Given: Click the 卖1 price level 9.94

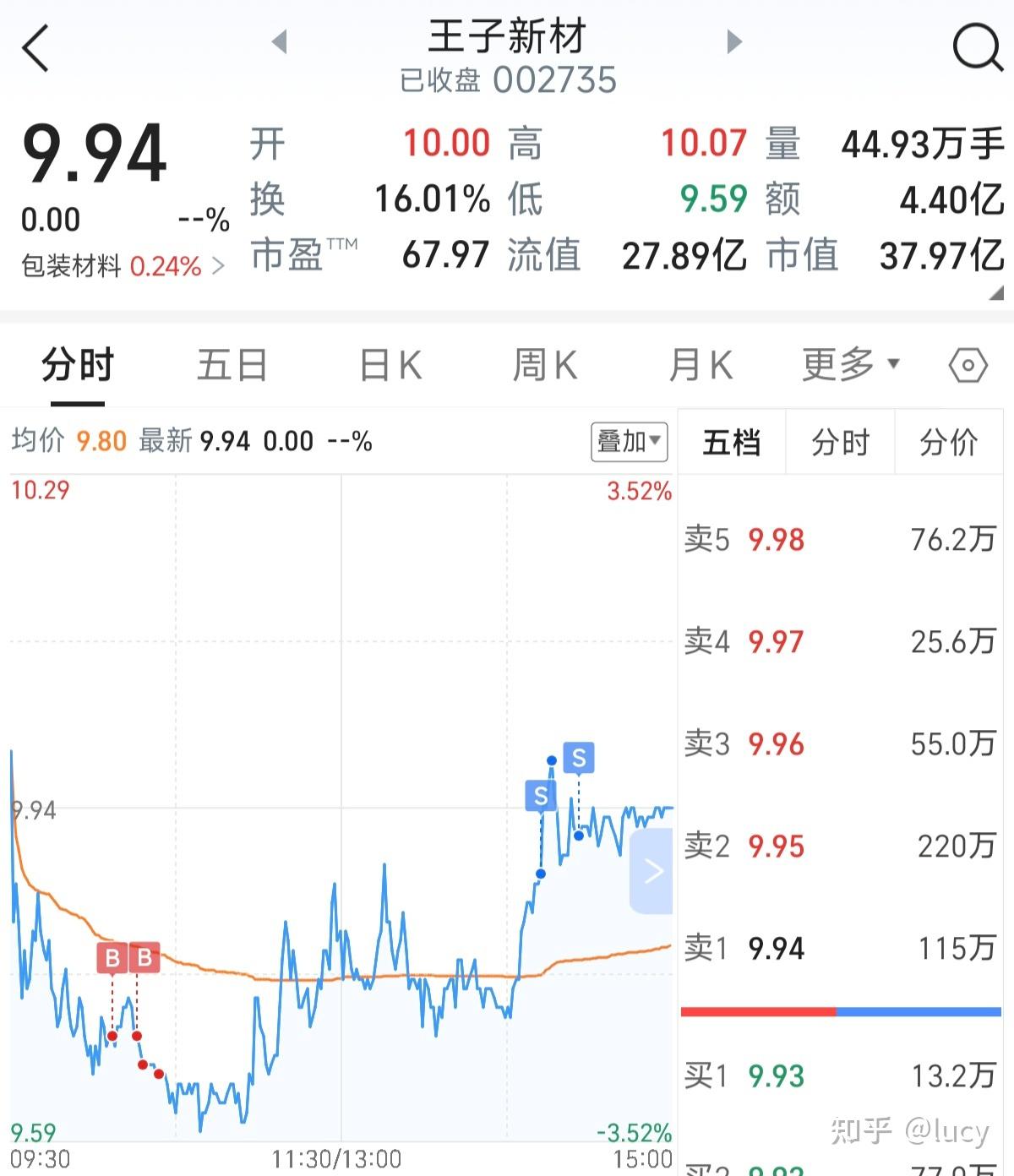Looking at the screenshot, I should [x=776, y=948].
